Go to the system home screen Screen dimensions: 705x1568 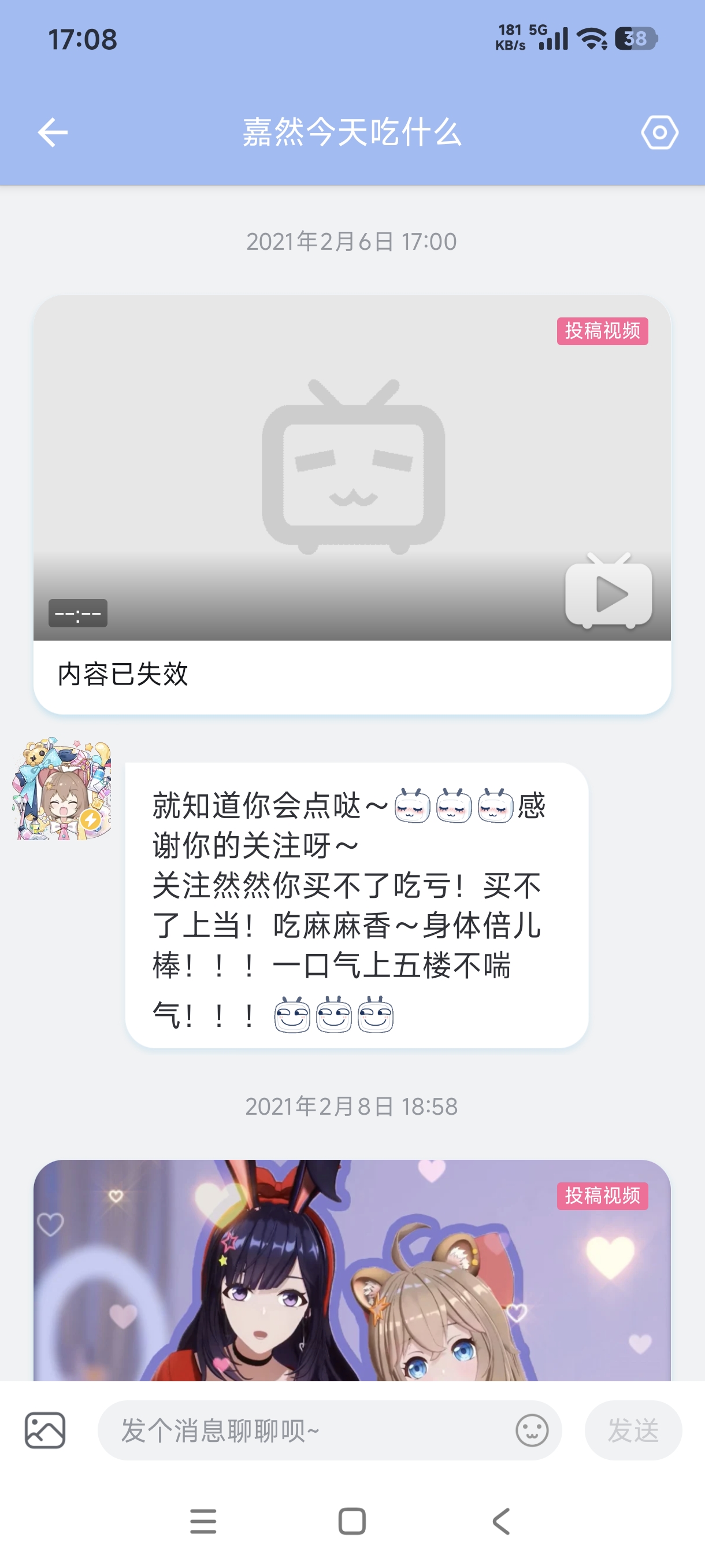(351, 1522)
